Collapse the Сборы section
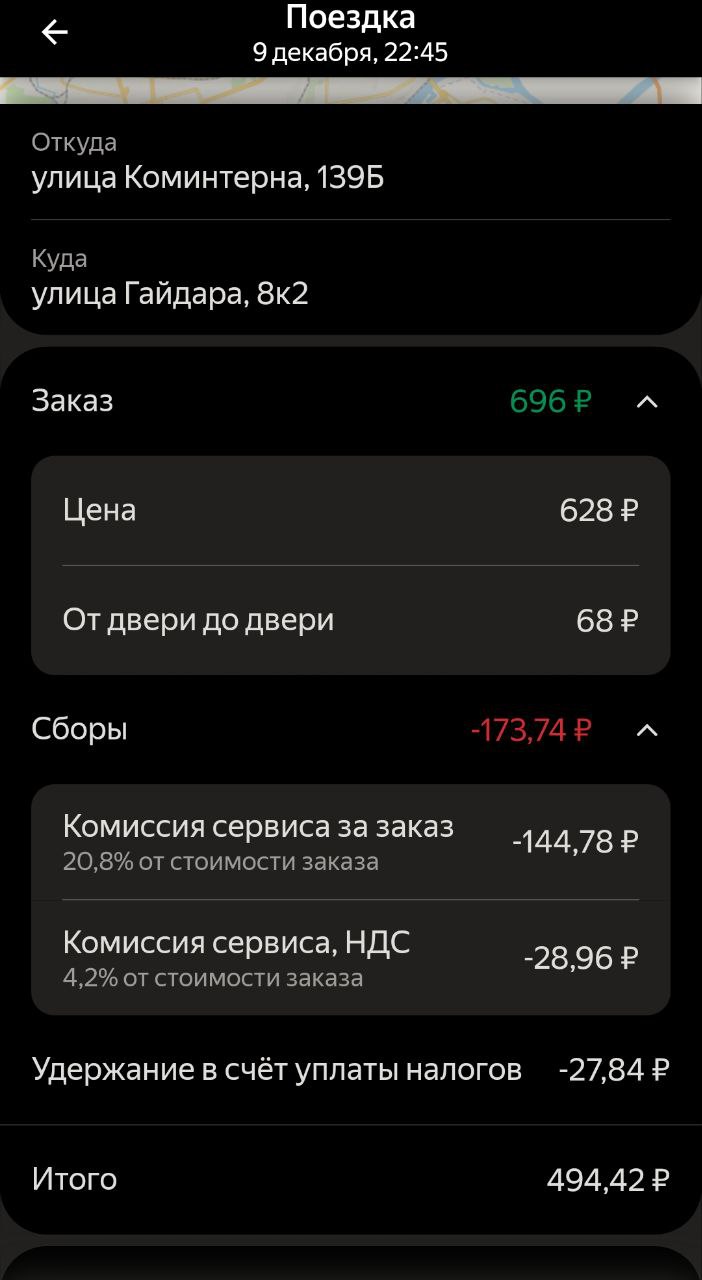 pyautogui.click(x=647, y=730)
